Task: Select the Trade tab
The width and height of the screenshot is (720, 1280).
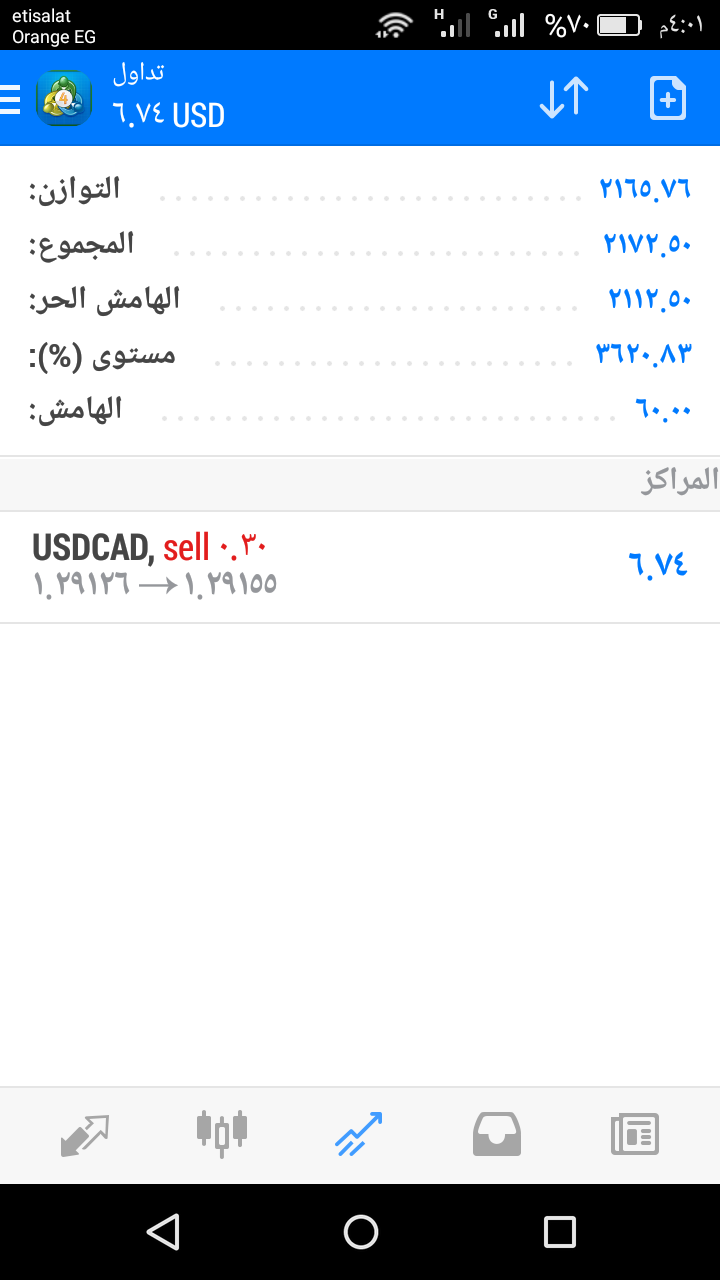Action: pyautogui.click(x=359, y=1135)
